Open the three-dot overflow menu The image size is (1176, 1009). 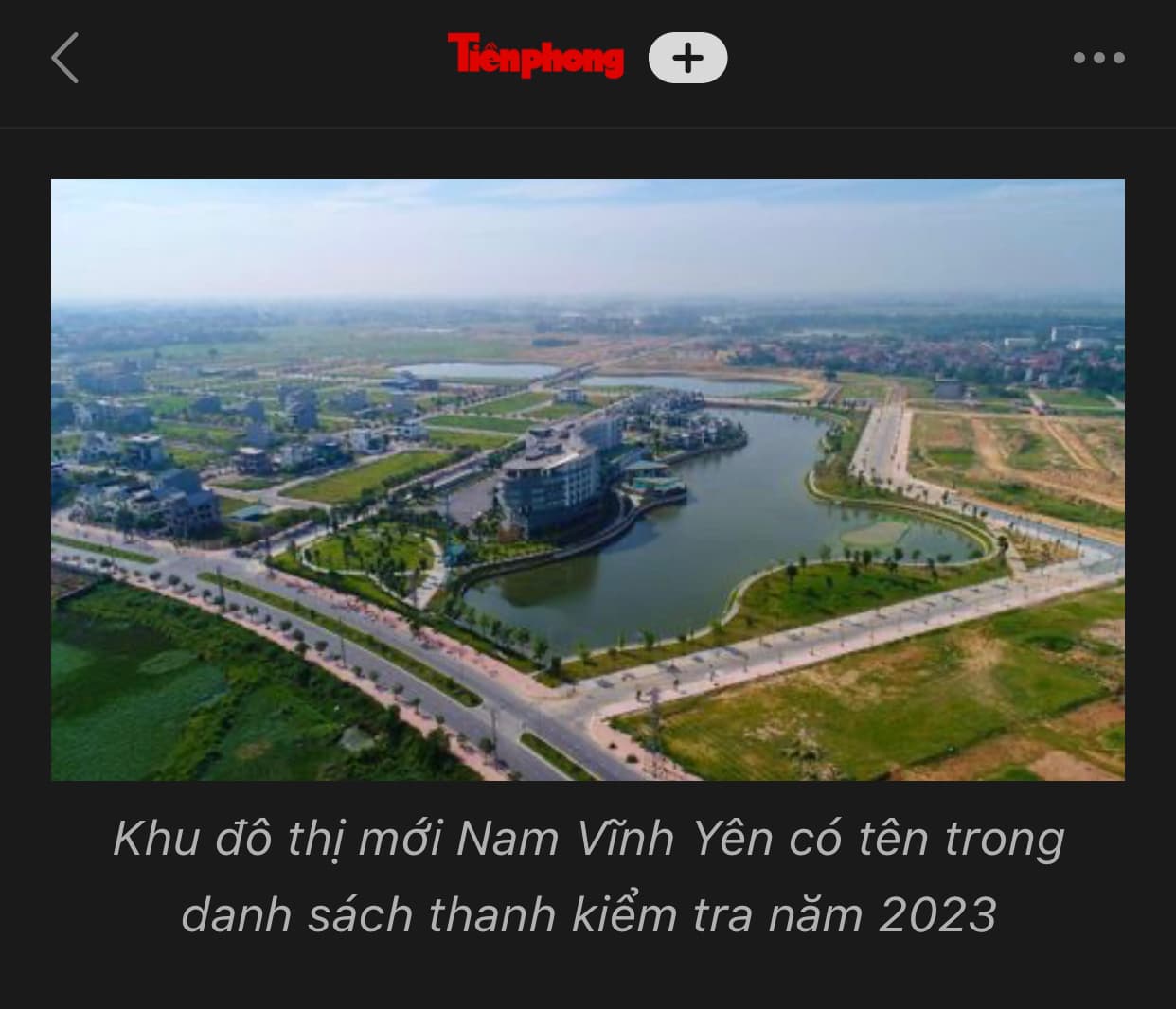(x=1098, y=58)
